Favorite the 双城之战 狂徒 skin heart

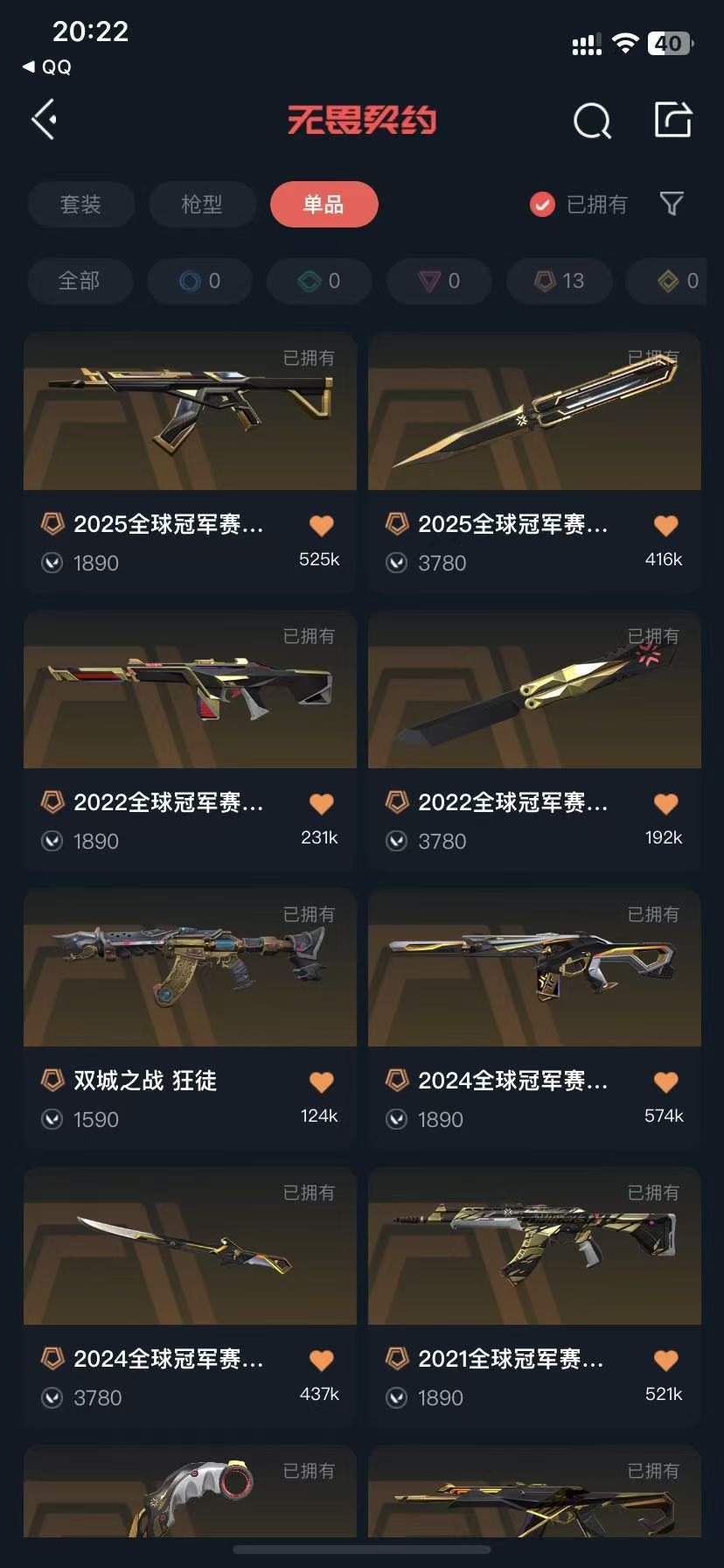coord(320,1082)
